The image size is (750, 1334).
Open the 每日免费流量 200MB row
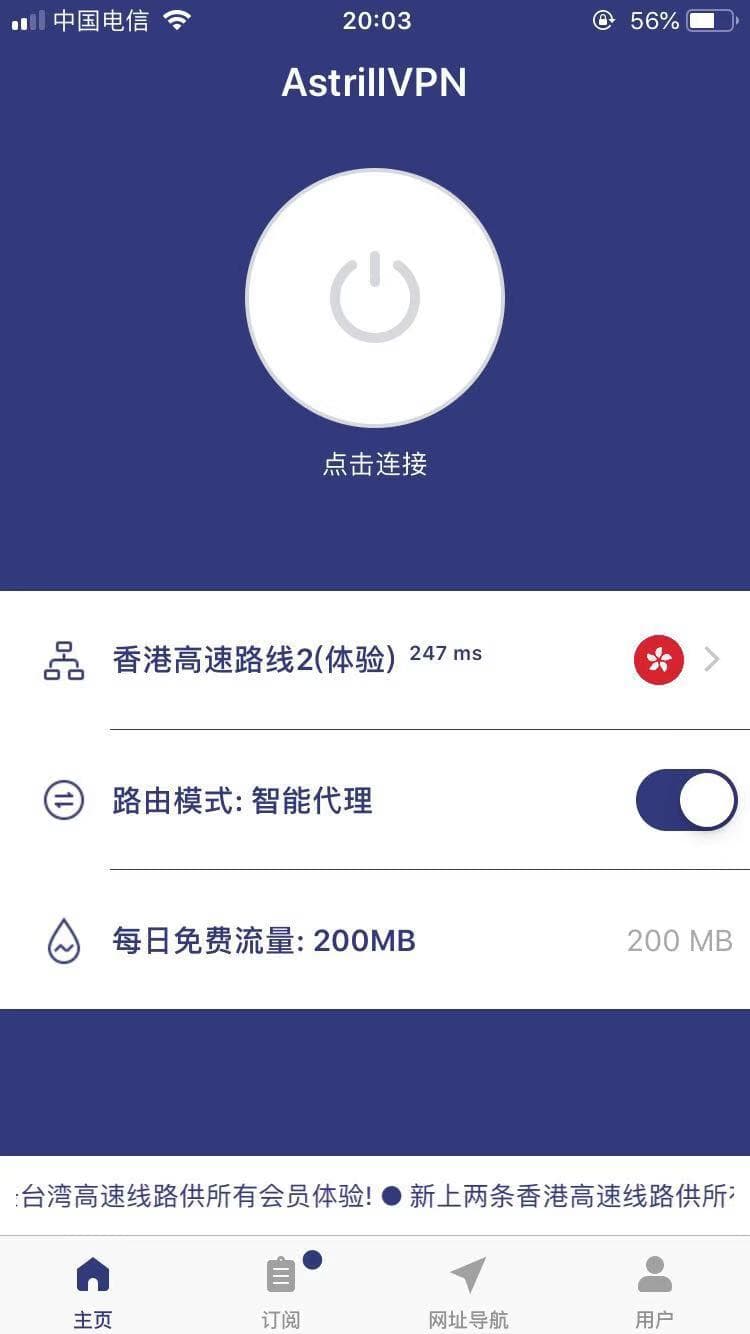point(375,940)
